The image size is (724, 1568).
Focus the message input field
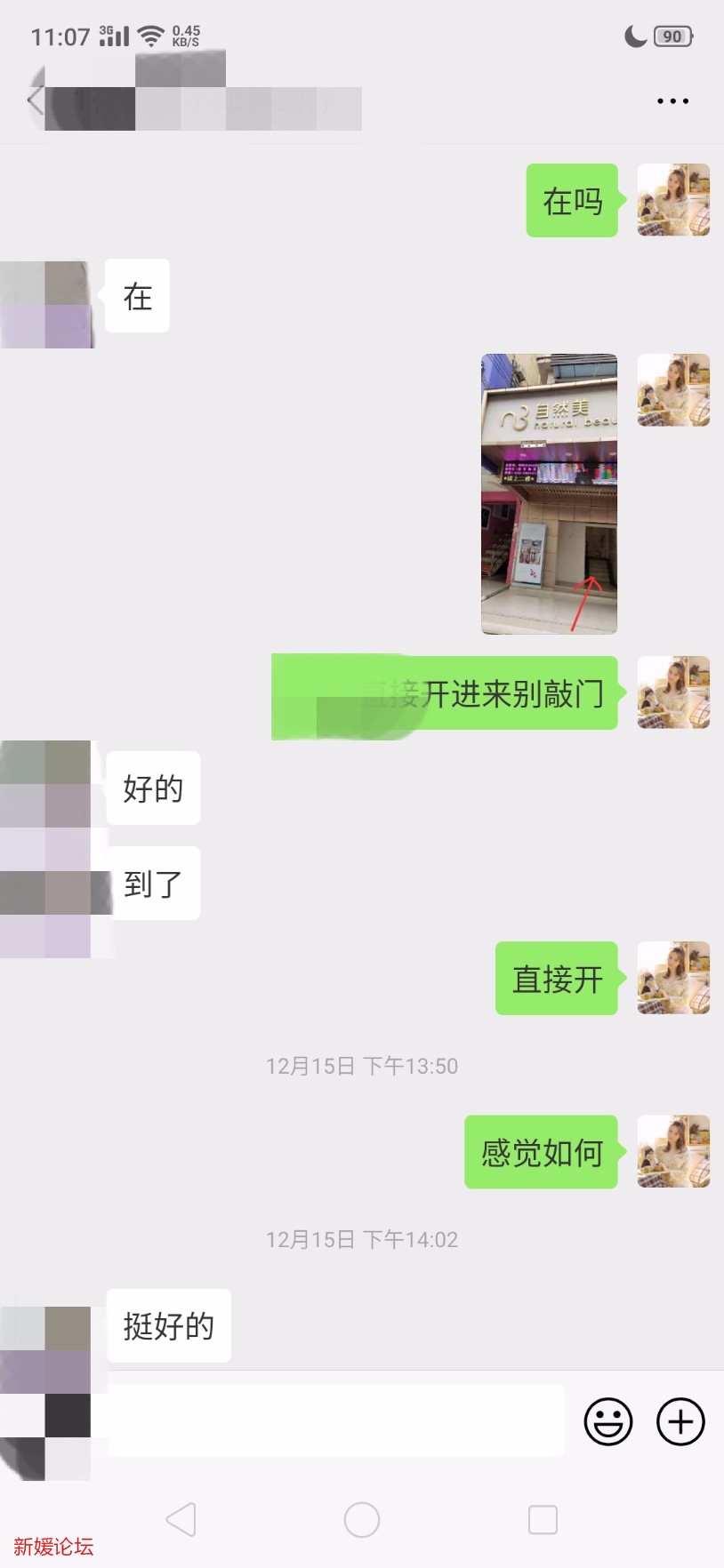(x=338, y=1420)
